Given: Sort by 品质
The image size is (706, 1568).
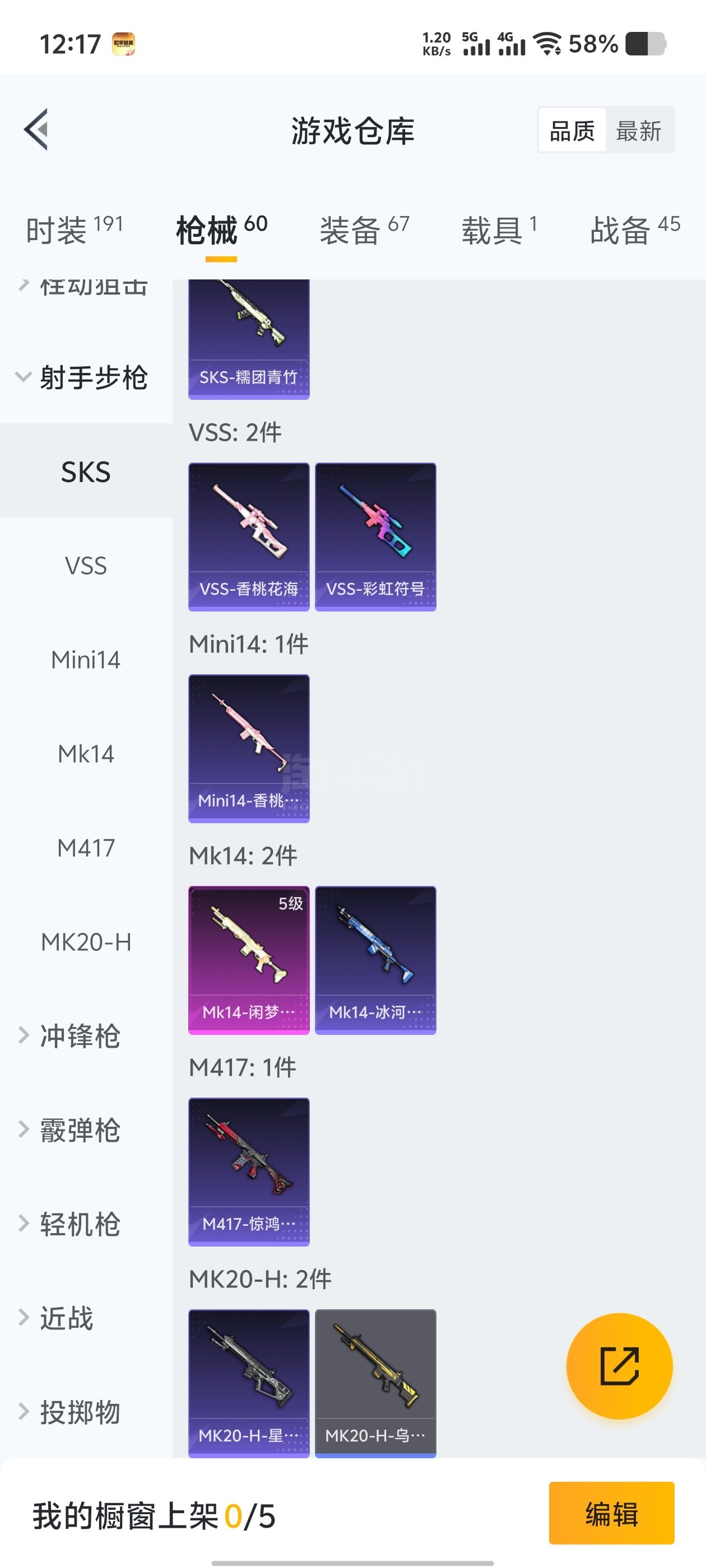Looking at the screenshot, I should click(x=572, y=130).
